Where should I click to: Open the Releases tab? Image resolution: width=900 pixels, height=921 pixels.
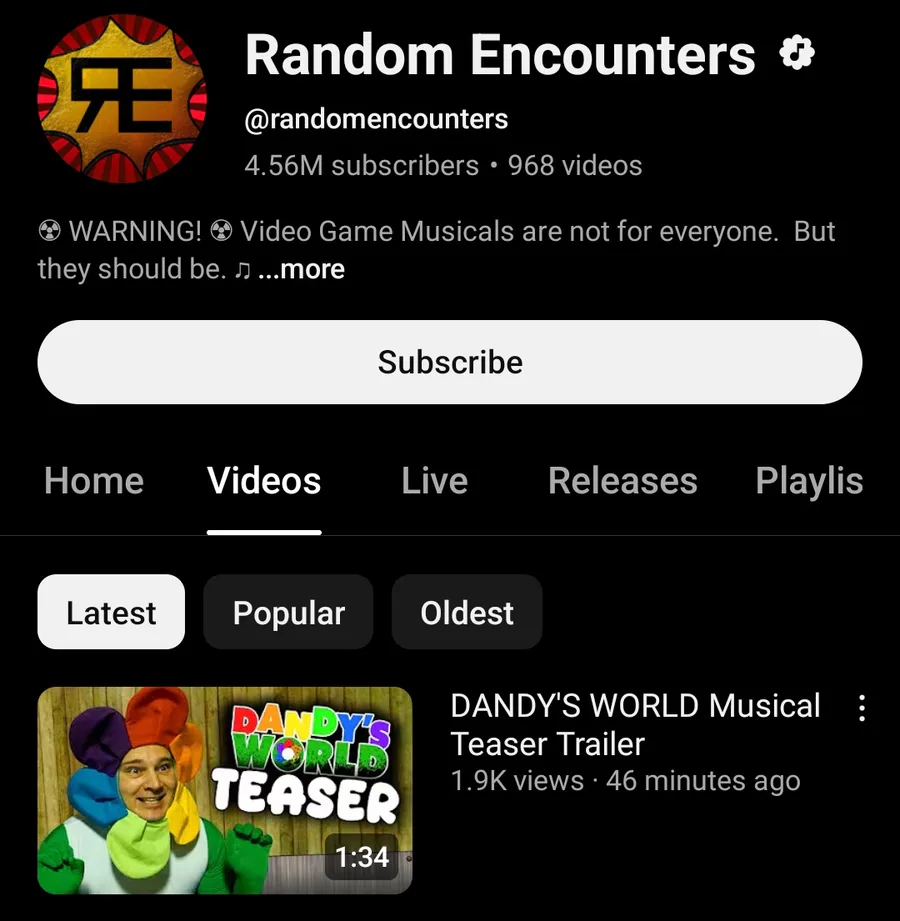click(622, 481)
